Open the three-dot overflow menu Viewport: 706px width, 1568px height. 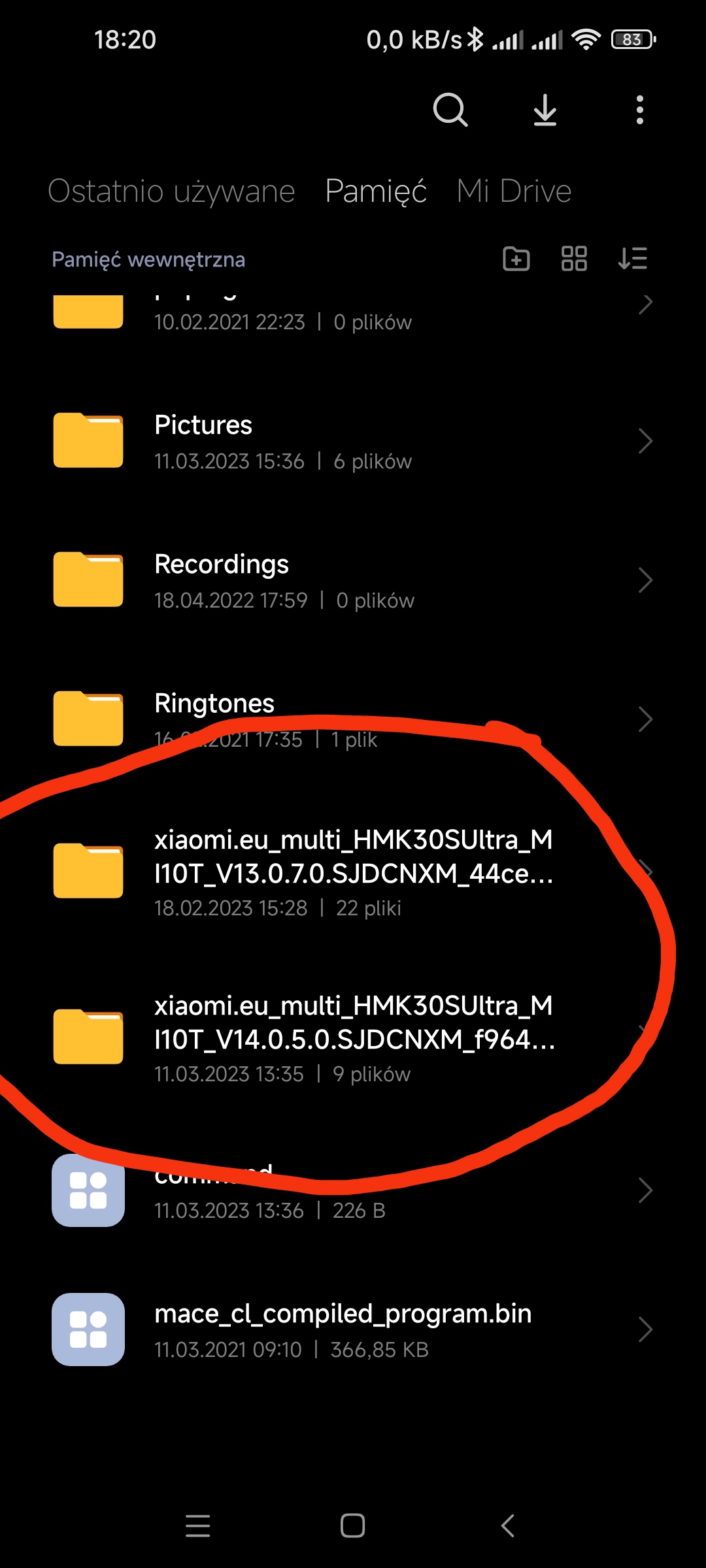(639, 110)
